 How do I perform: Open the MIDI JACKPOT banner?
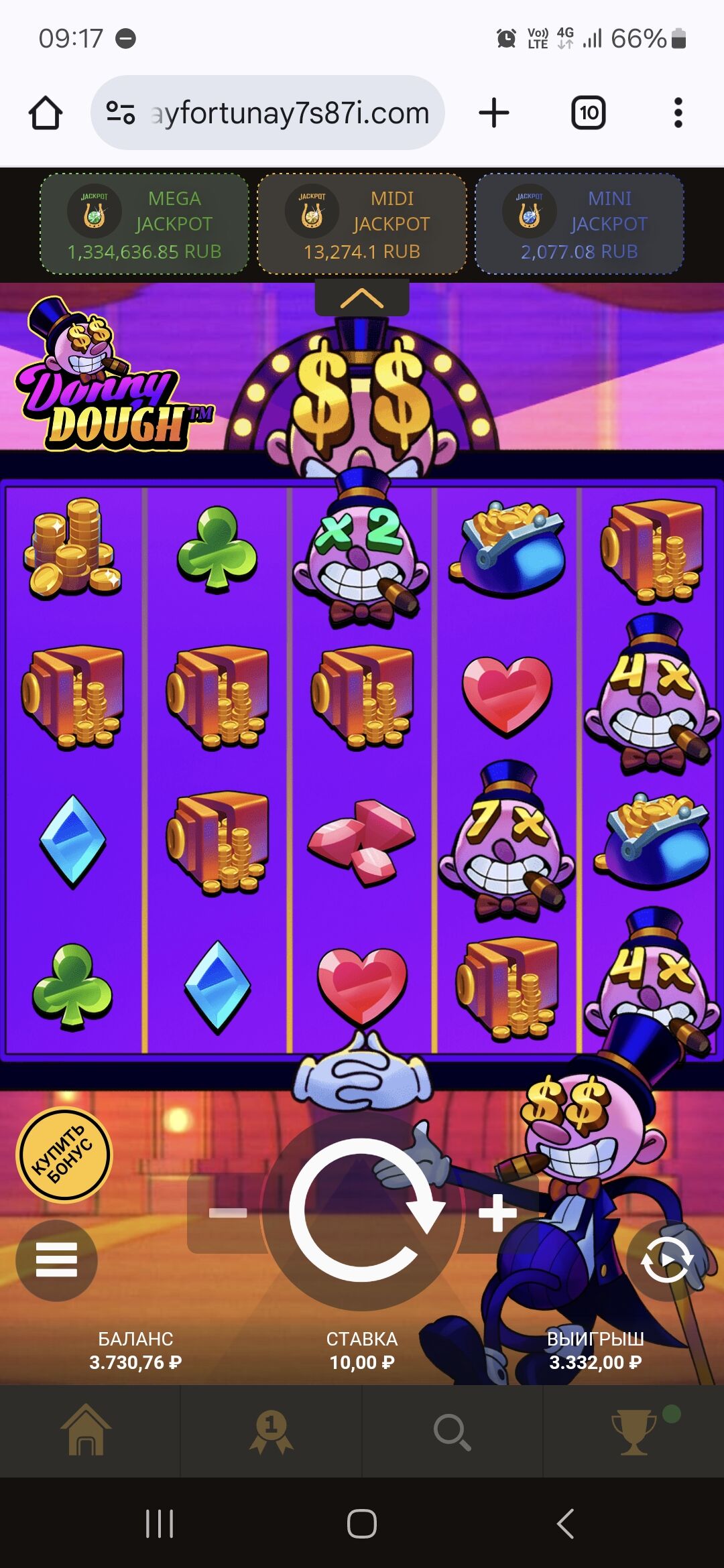click(x=362, y=224)
